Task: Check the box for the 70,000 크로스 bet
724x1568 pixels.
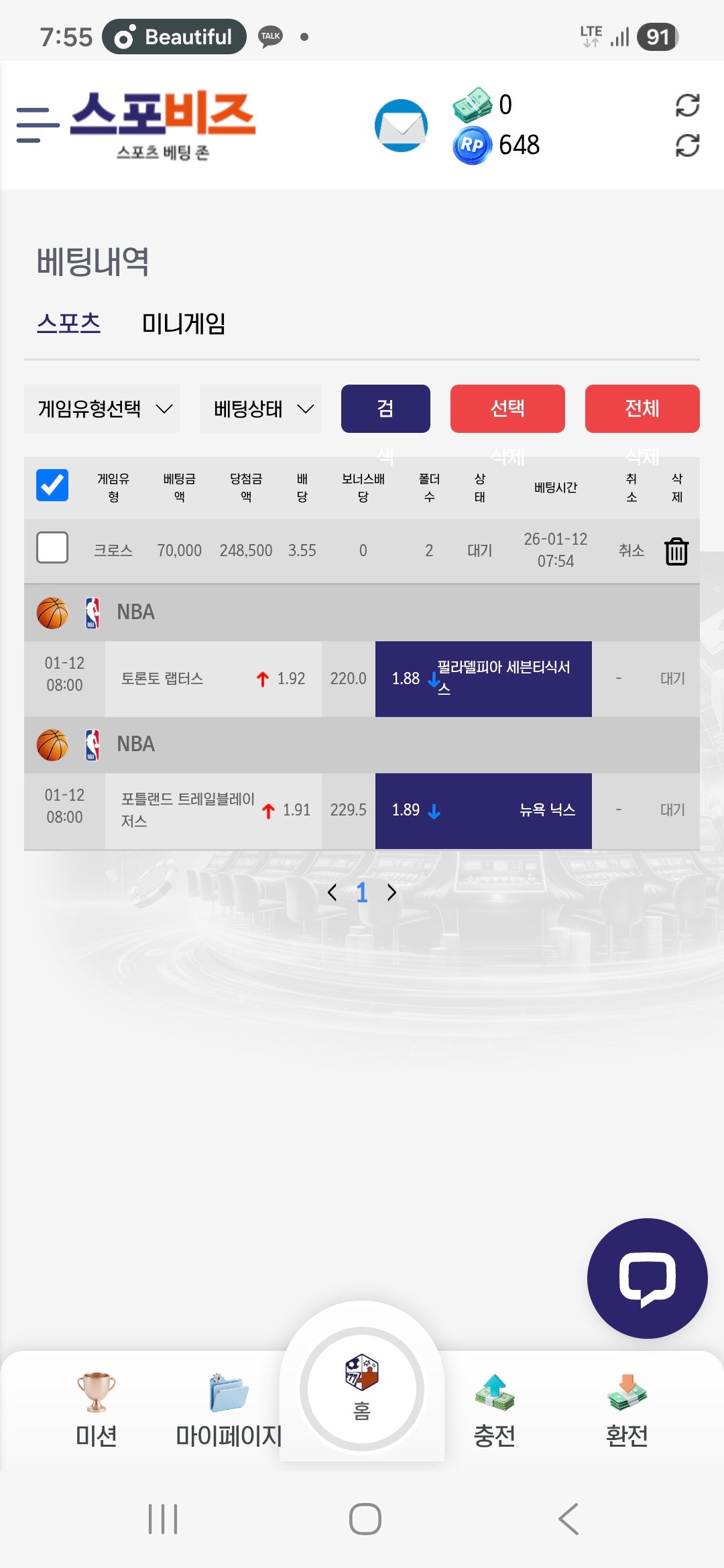Action: [x=52, y=548]
